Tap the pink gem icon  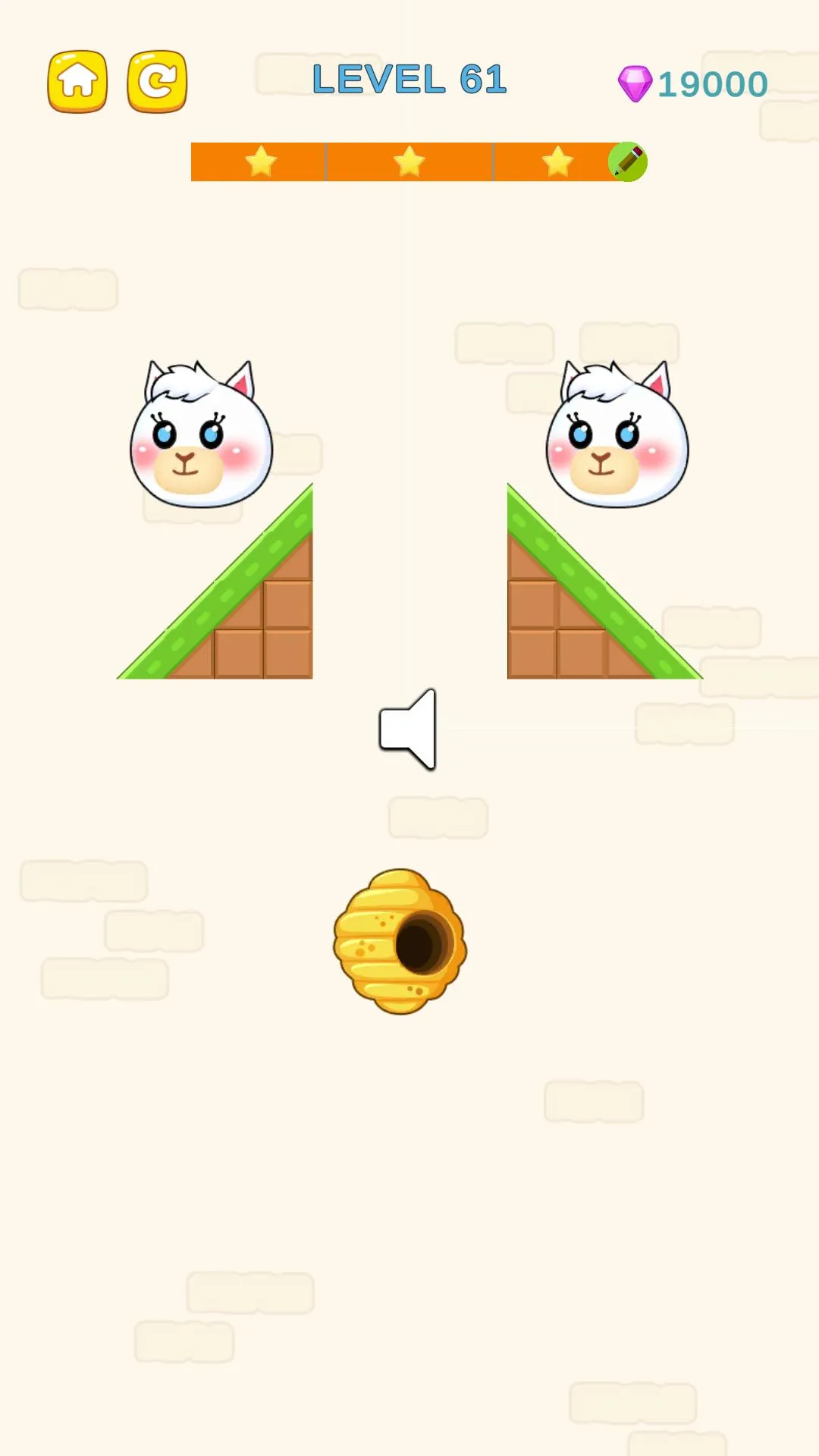(635, 82)
